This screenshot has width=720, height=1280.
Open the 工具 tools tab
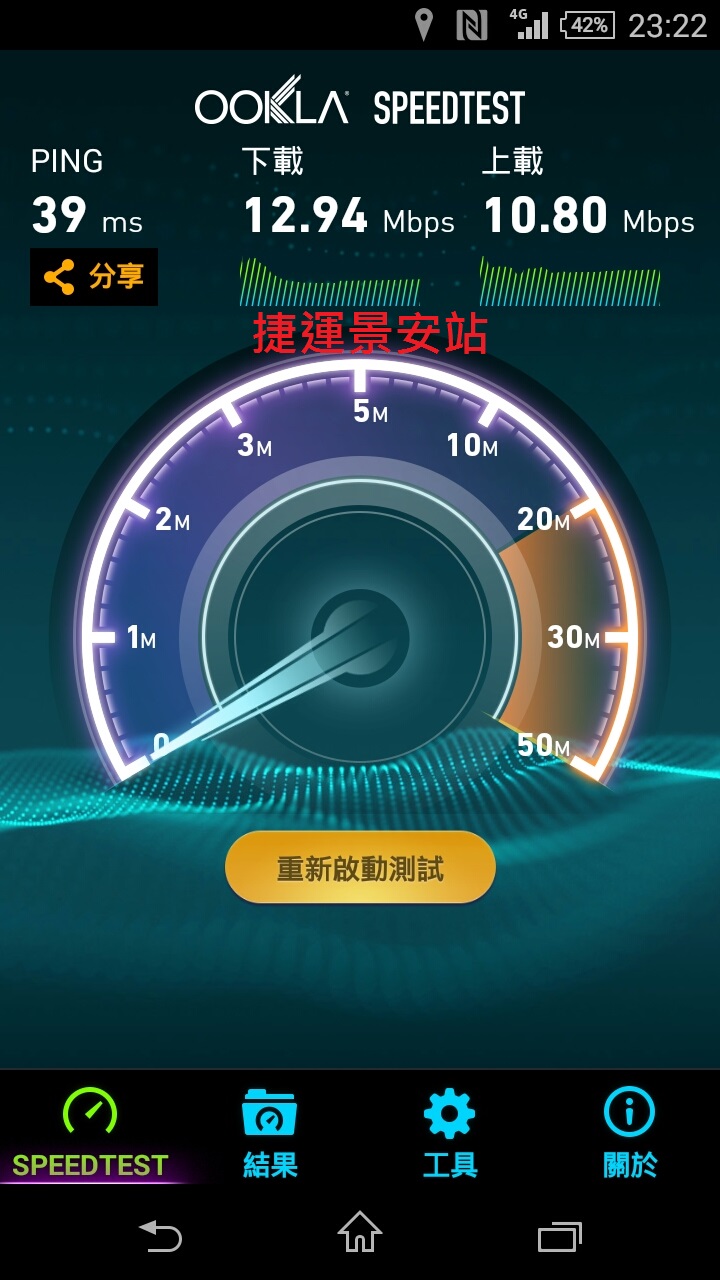tap(450, 1133)
